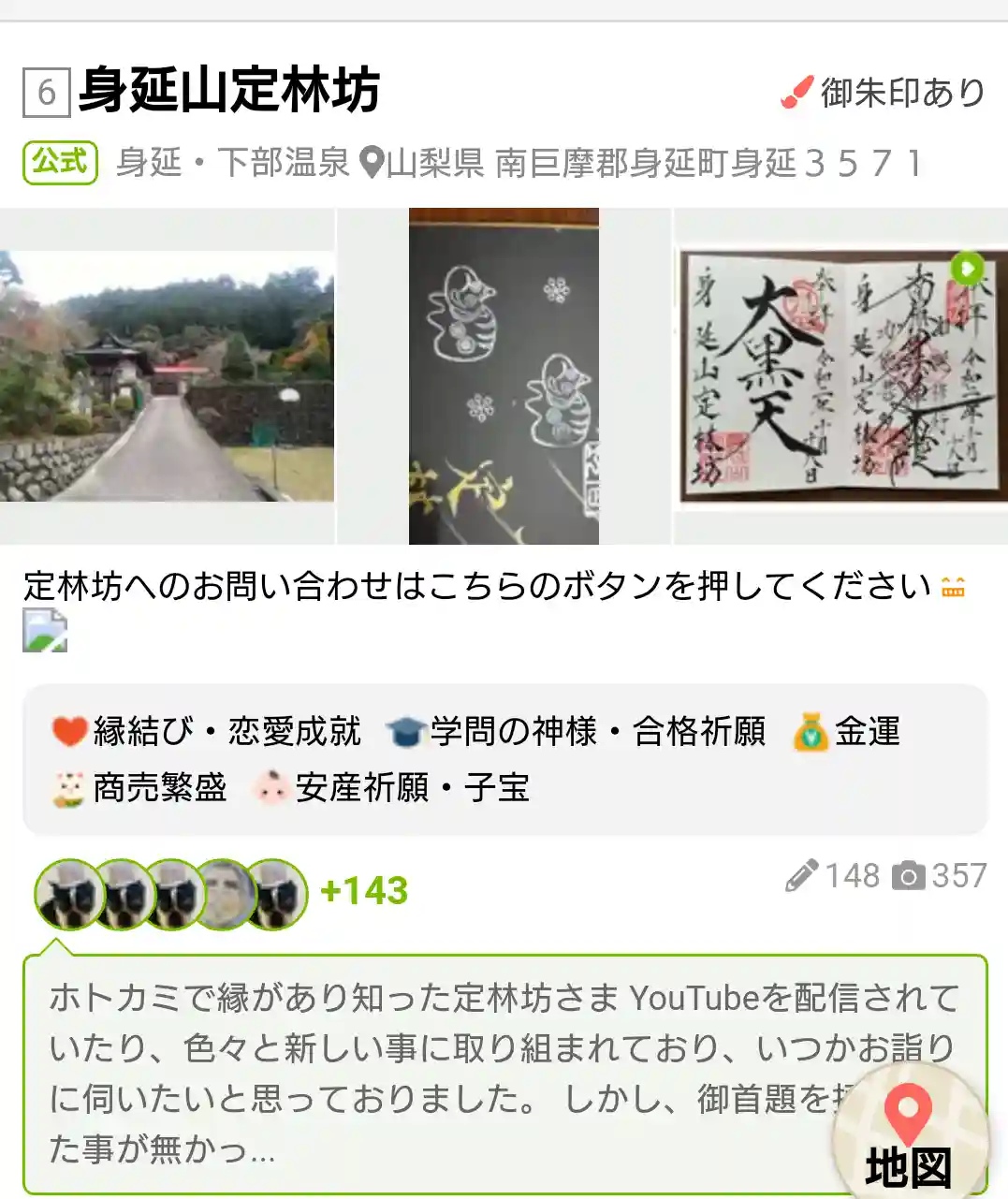Image resolution: width=1008 pixels, height=1199 pixels.
Task: Open the black goshuin-cho cover photo
Action: click(x=504, y=376)
